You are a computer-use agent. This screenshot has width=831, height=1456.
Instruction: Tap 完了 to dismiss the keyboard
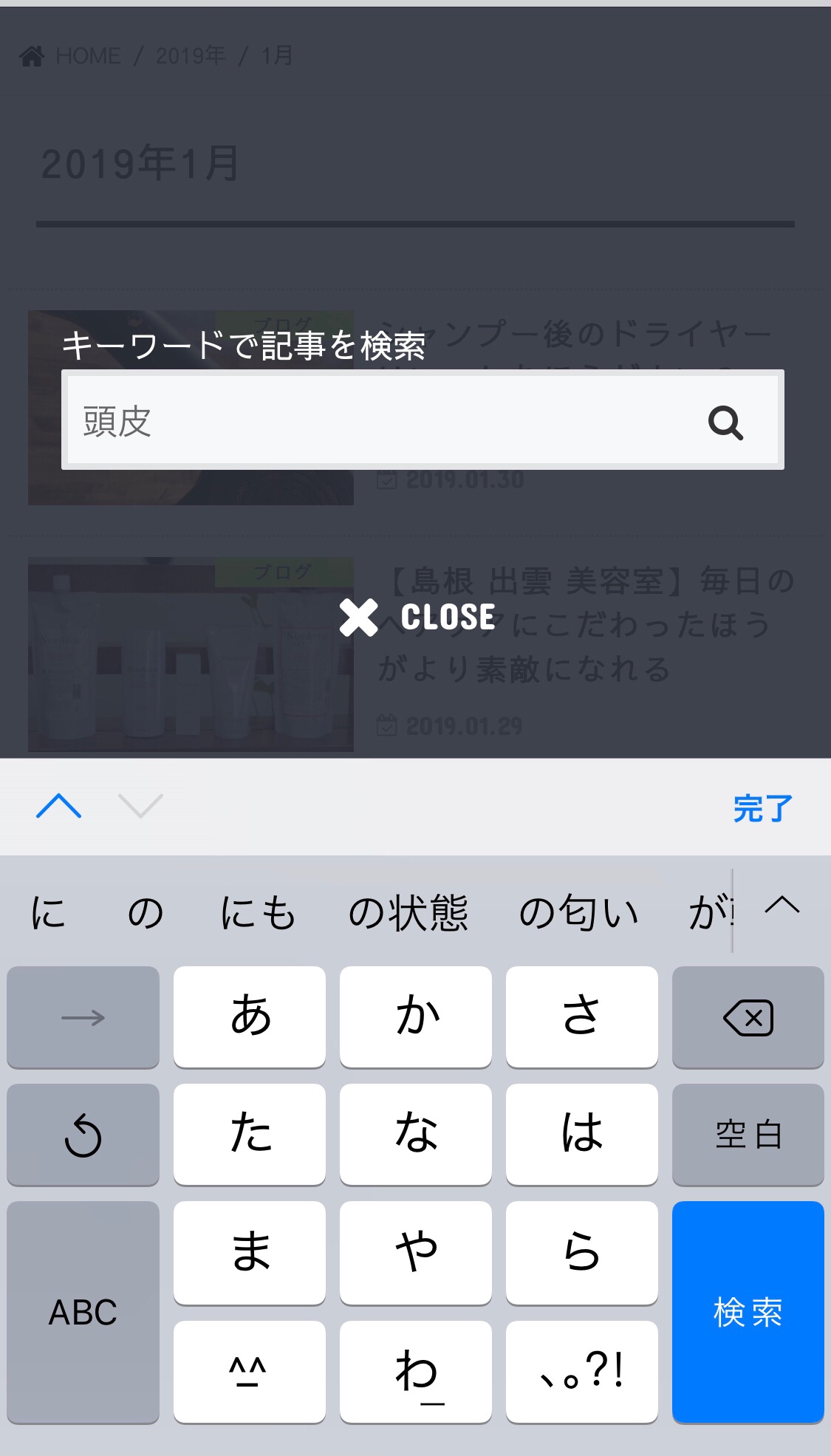click(762, 808)
